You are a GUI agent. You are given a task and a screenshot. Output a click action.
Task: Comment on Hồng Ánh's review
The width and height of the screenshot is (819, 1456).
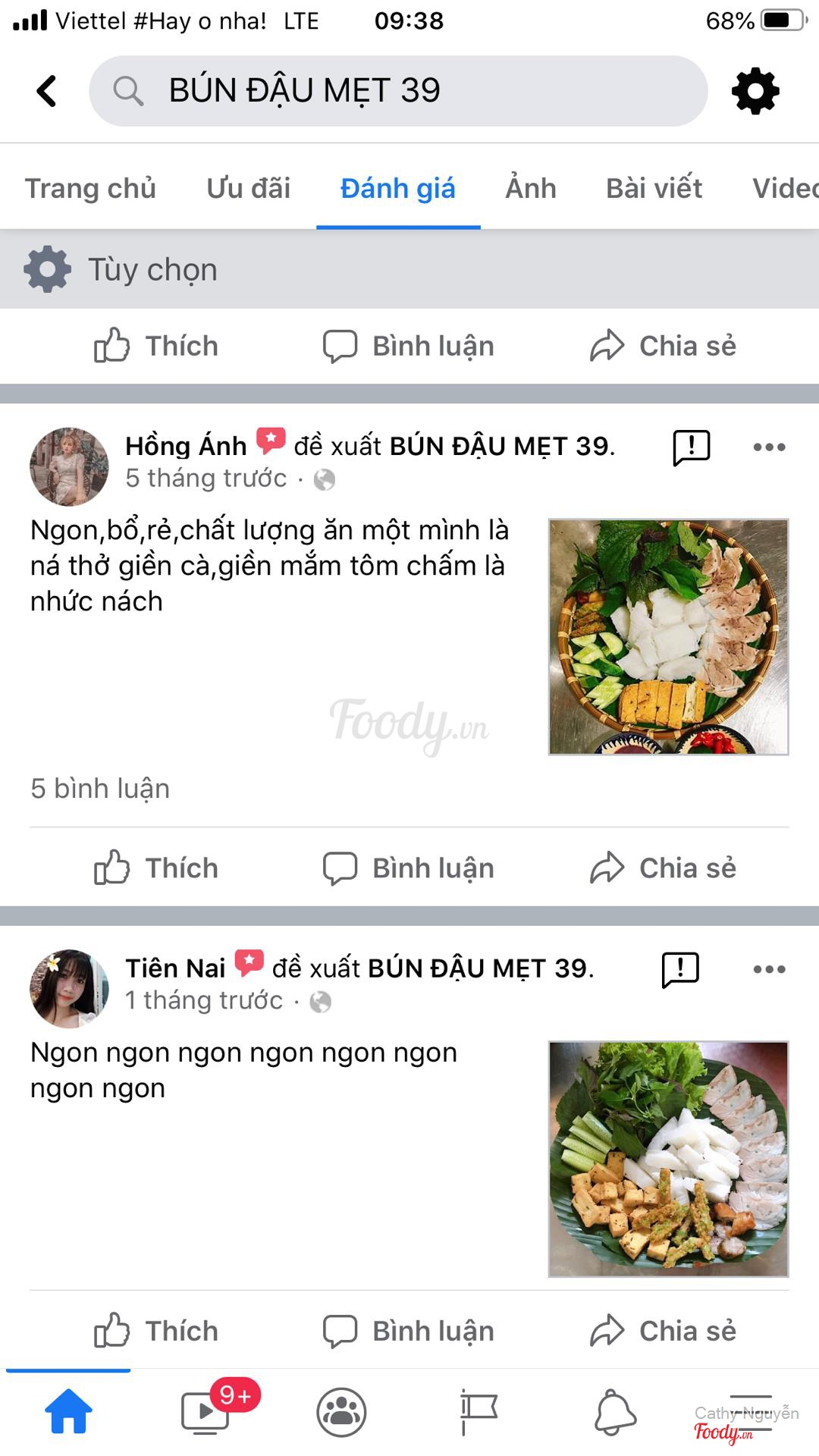(x=409, y=868)
